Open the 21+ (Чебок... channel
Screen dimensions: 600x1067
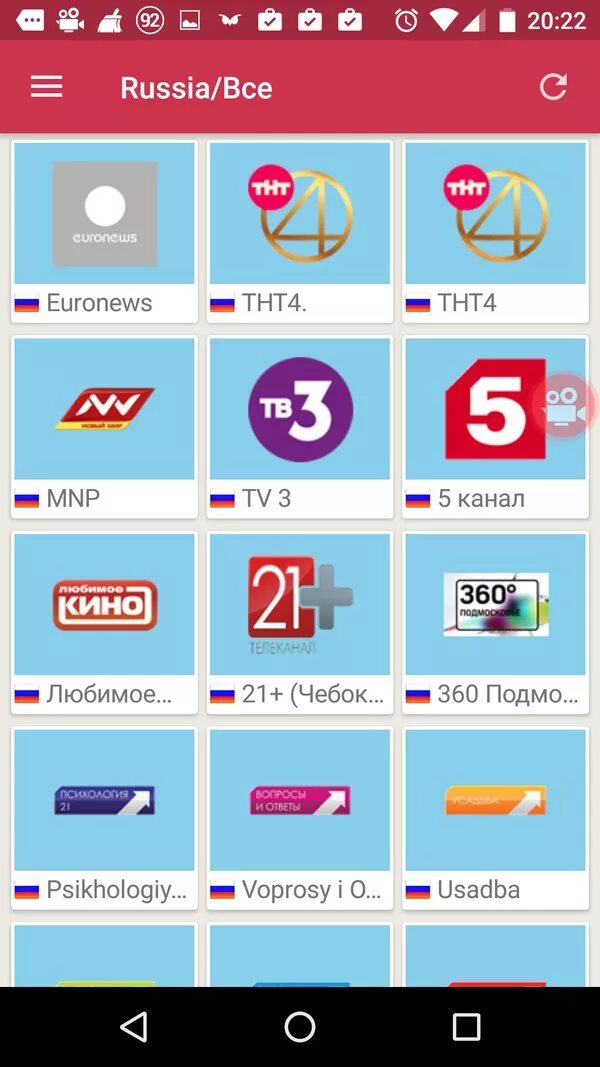(299, 623)
